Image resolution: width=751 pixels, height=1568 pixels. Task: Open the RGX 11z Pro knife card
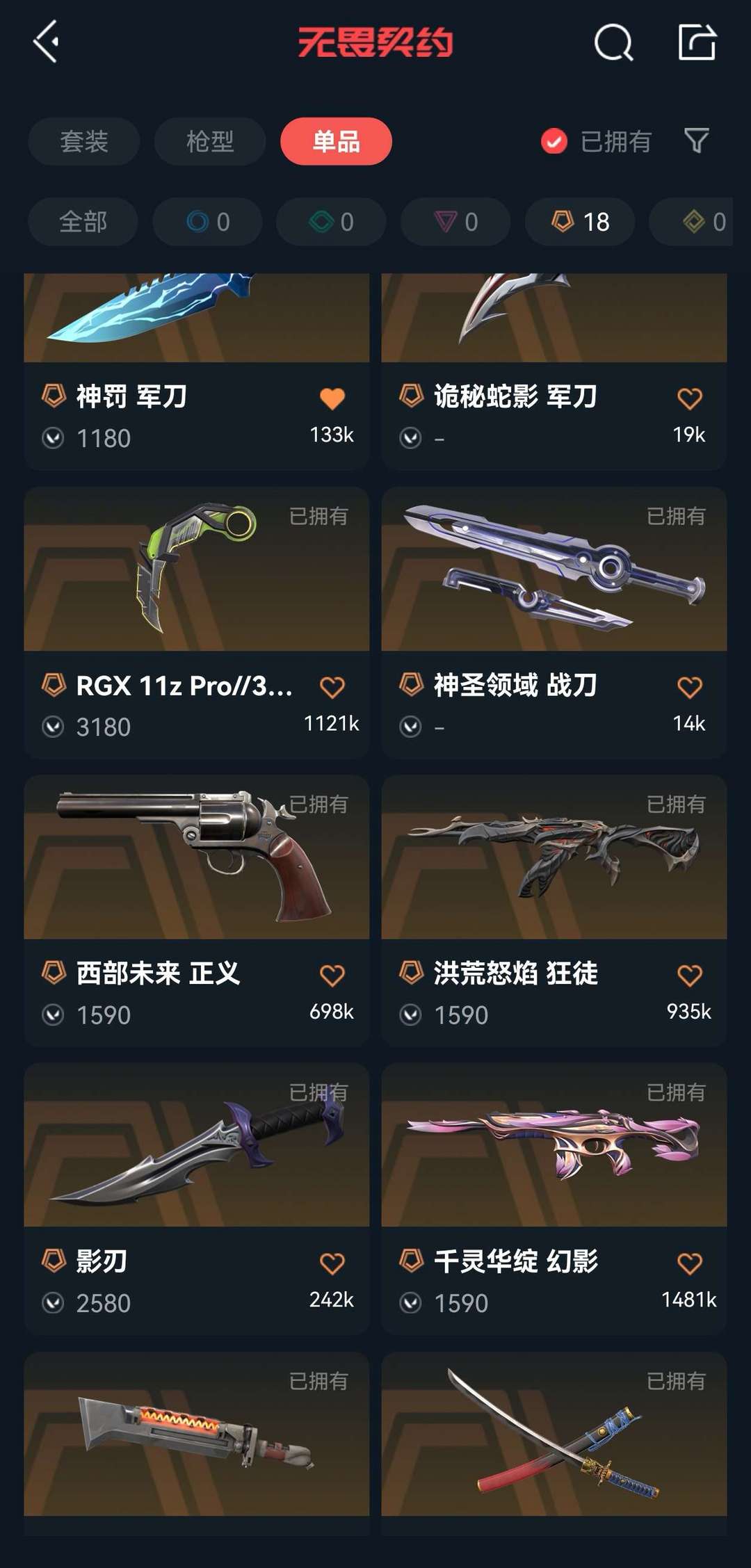[x=196, y=622]
